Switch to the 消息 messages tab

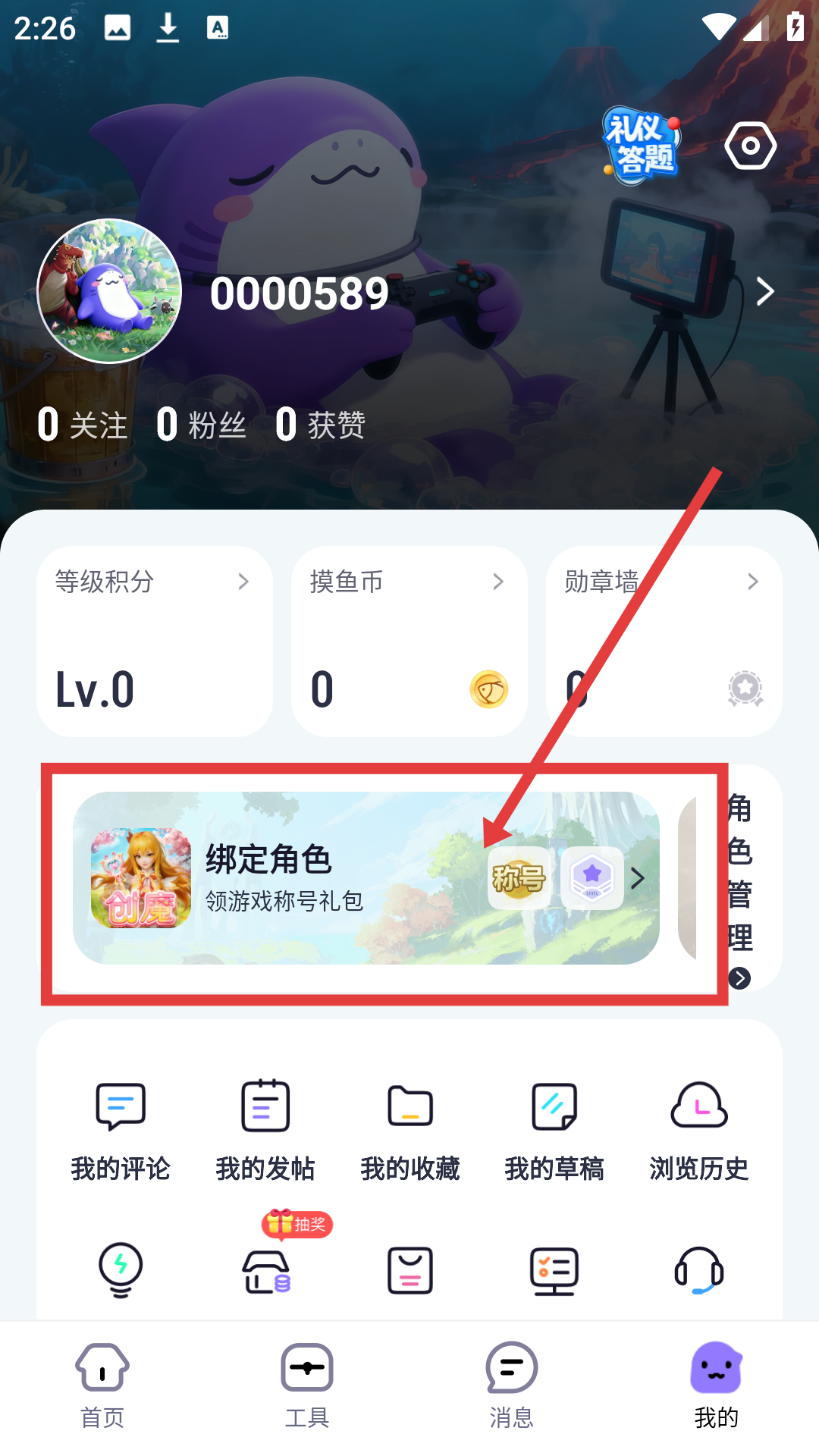point(512,1385)
